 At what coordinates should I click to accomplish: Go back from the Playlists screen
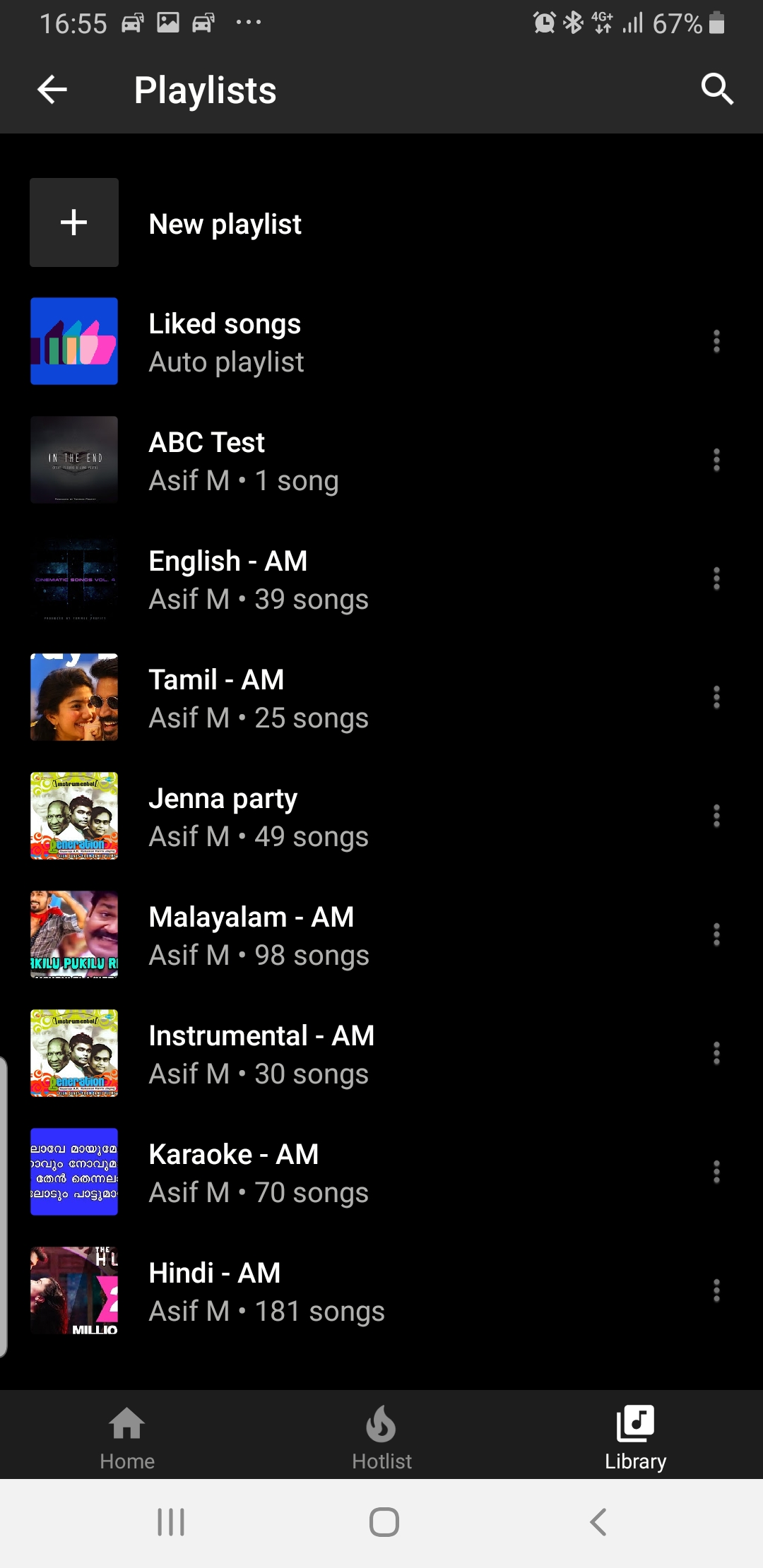[x=52, y=90]
